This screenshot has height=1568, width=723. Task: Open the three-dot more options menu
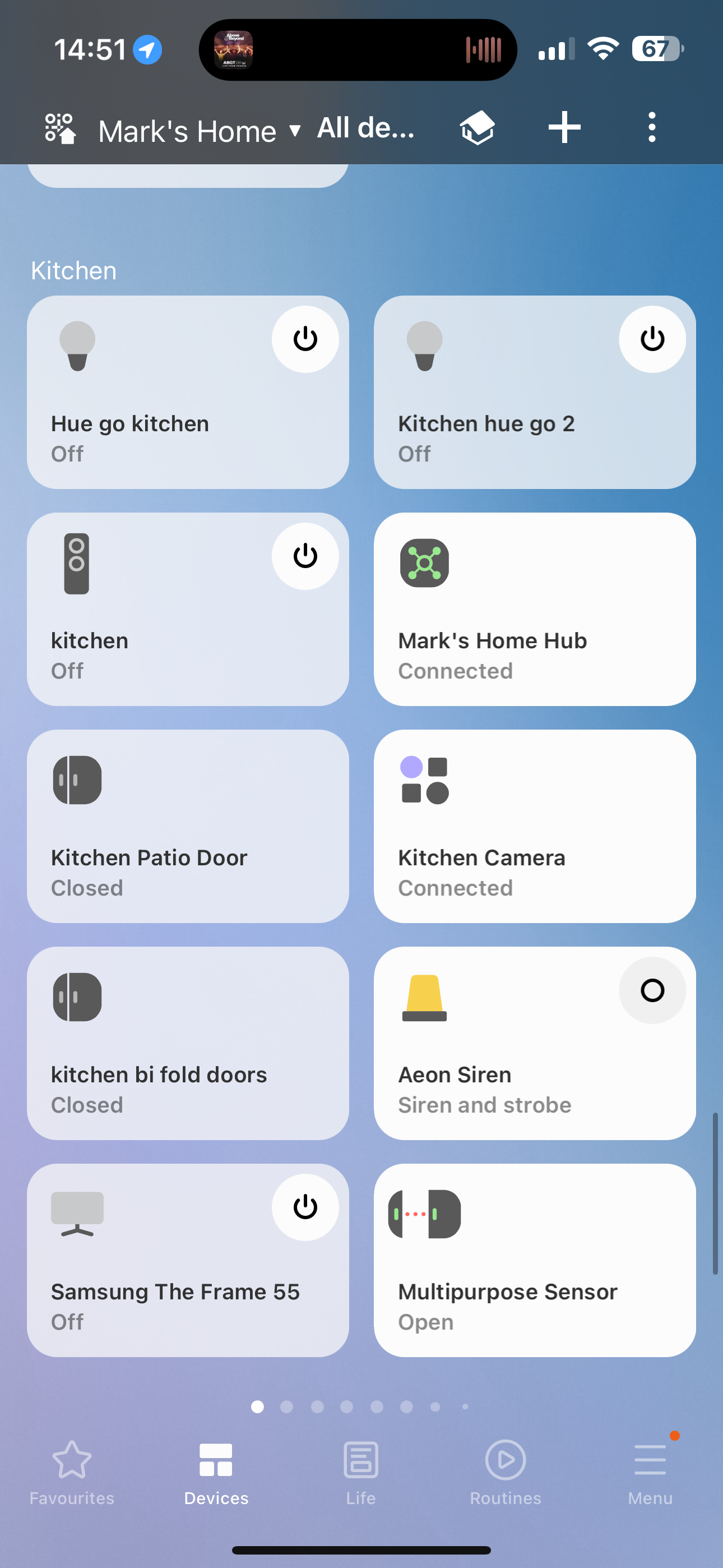click(x=651, y=127)
